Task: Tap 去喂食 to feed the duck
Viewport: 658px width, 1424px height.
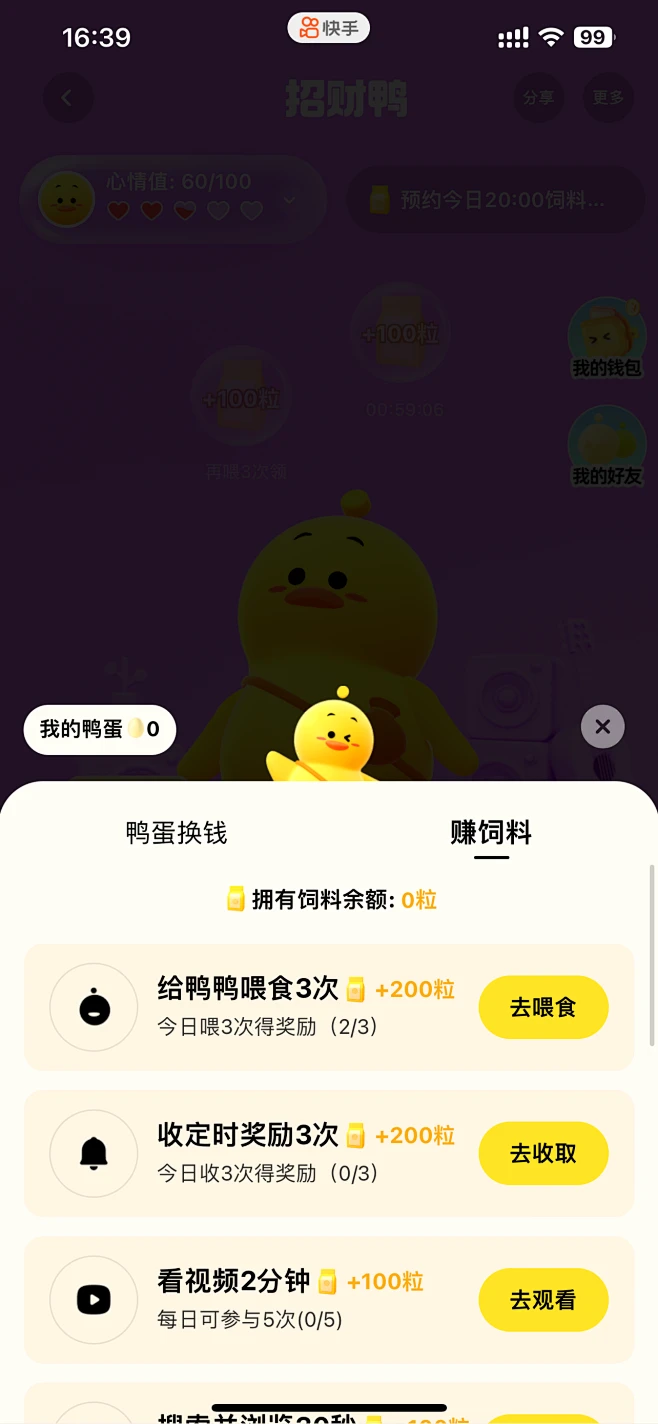Action: click(x=543, y=1007)
